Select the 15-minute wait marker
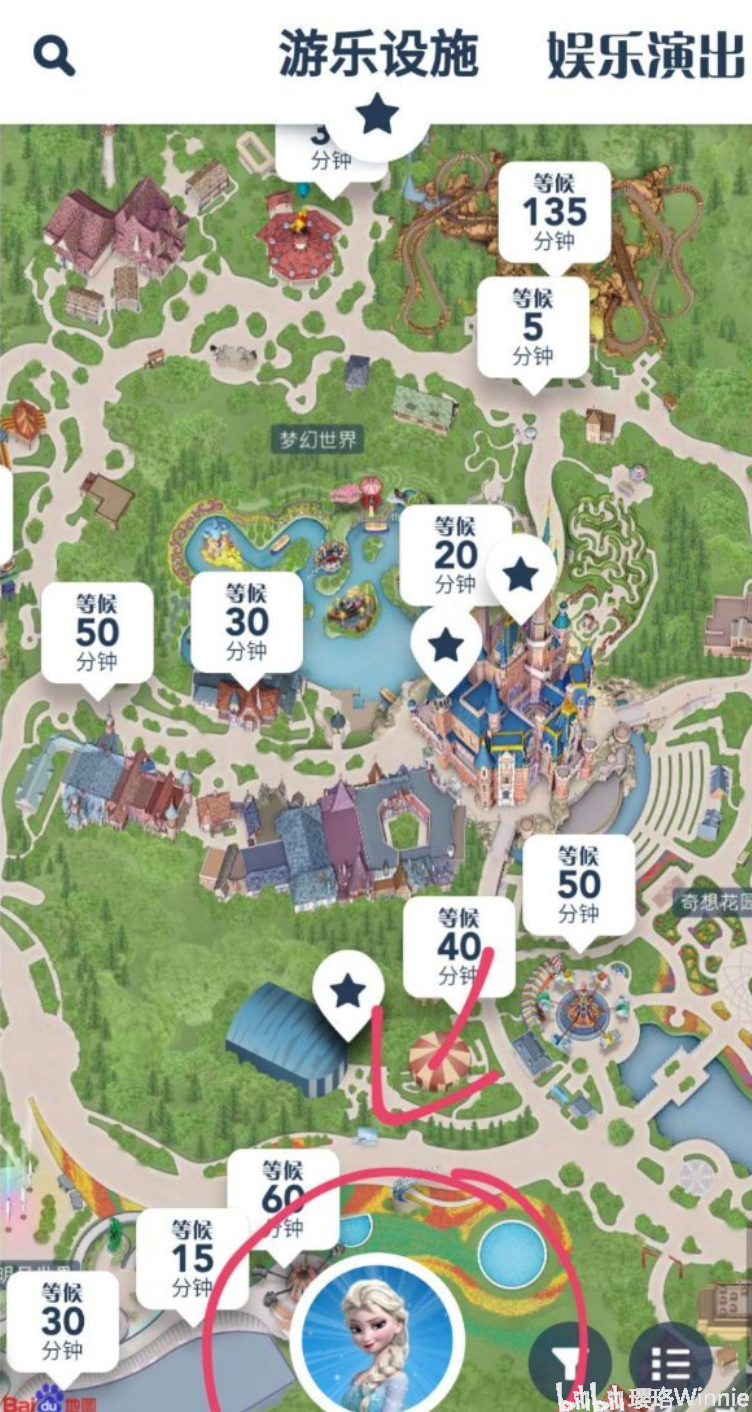This screenshot has width=752, height=1412. pos(192,1258)
